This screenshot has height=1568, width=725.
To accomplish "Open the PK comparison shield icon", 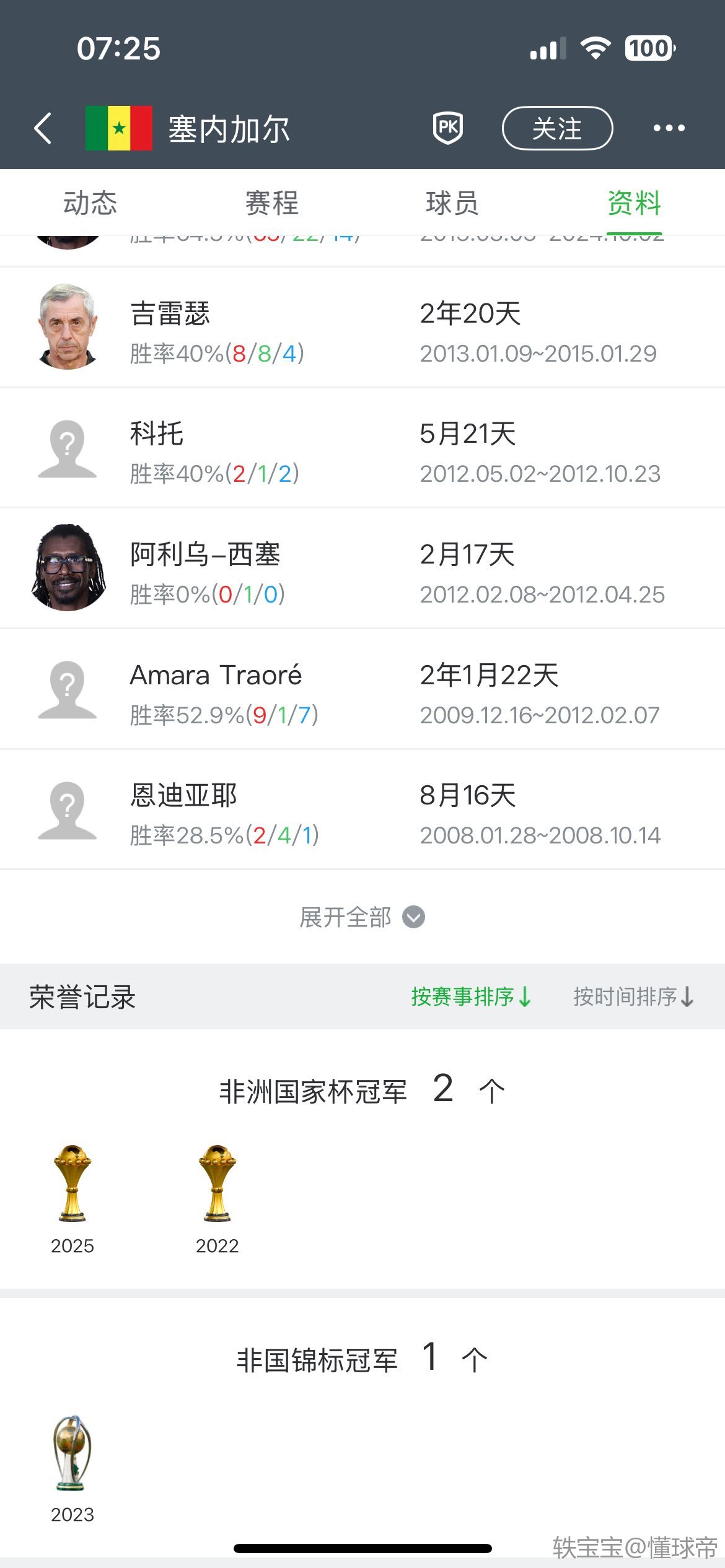I will (447, 128).
